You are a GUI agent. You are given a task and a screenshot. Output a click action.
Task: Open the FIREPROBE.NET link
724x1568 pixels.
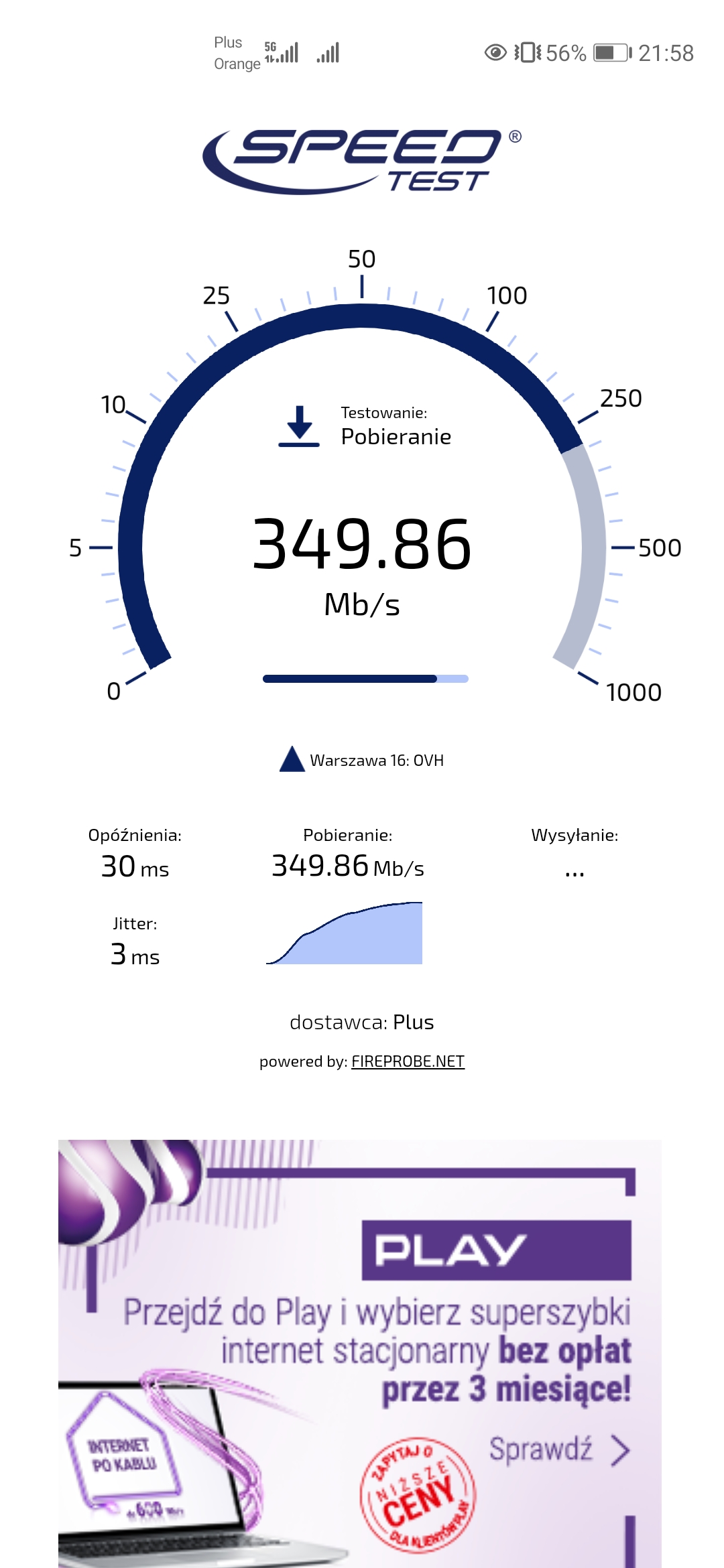tap(408, 1061)
